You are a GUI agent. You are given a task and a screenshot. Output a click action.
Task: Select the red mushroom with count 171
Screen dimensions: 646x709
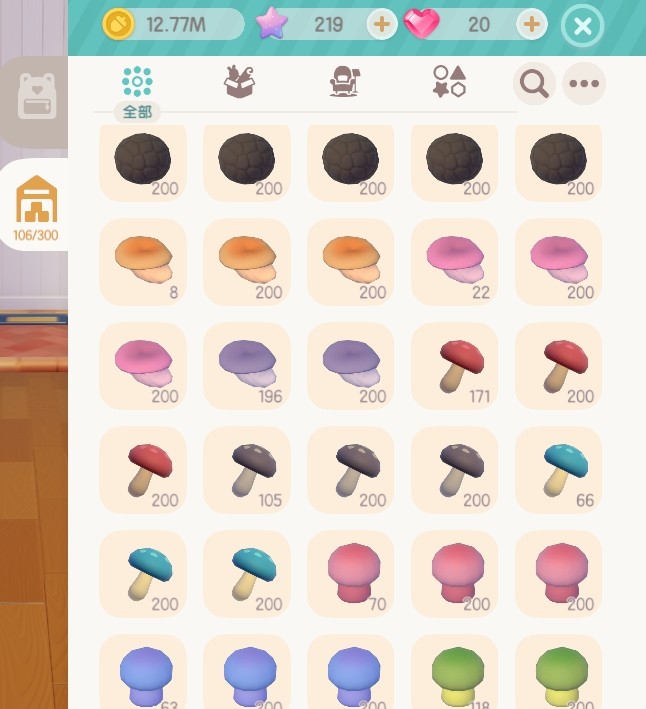[x=455, y=366]
